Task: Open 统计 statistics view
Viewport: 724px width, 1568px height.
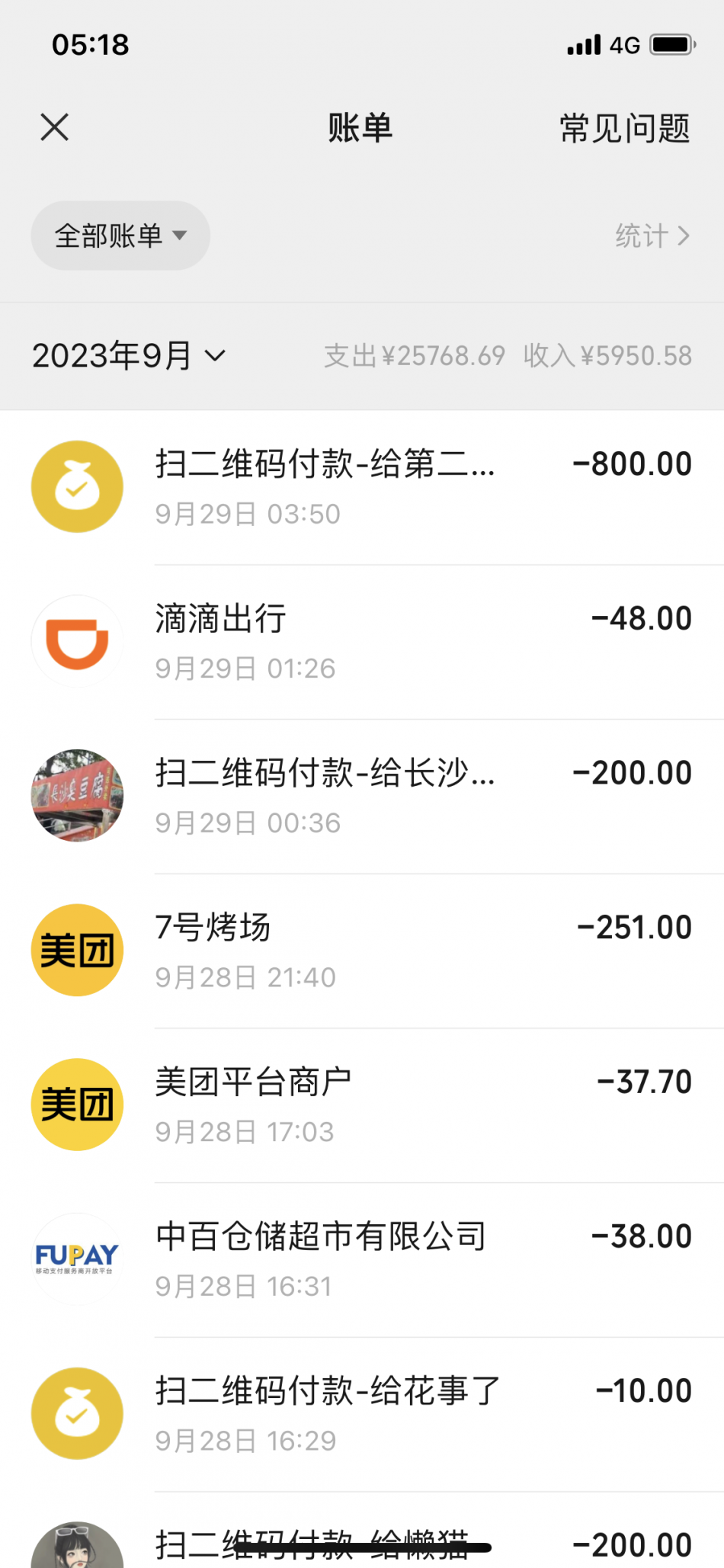Action: point(652,236)
